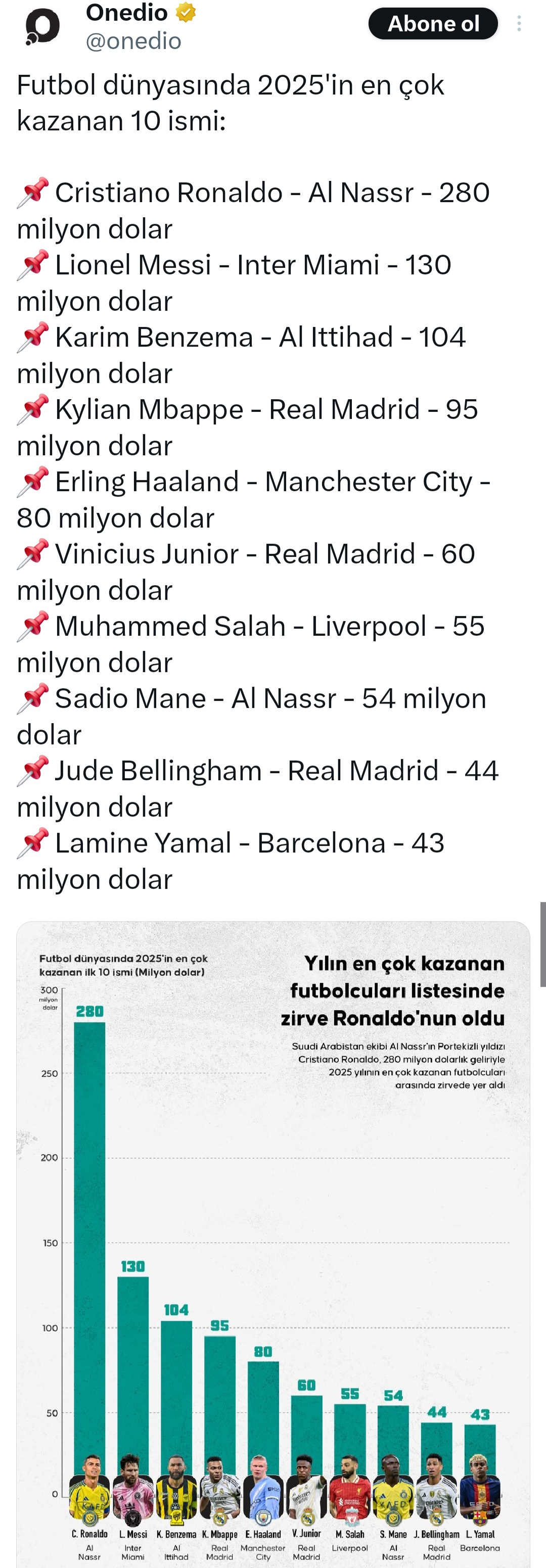This screenshot has height=1568, width=546.
Task: Open the post's overflow menu
Action: click(519, 24)
